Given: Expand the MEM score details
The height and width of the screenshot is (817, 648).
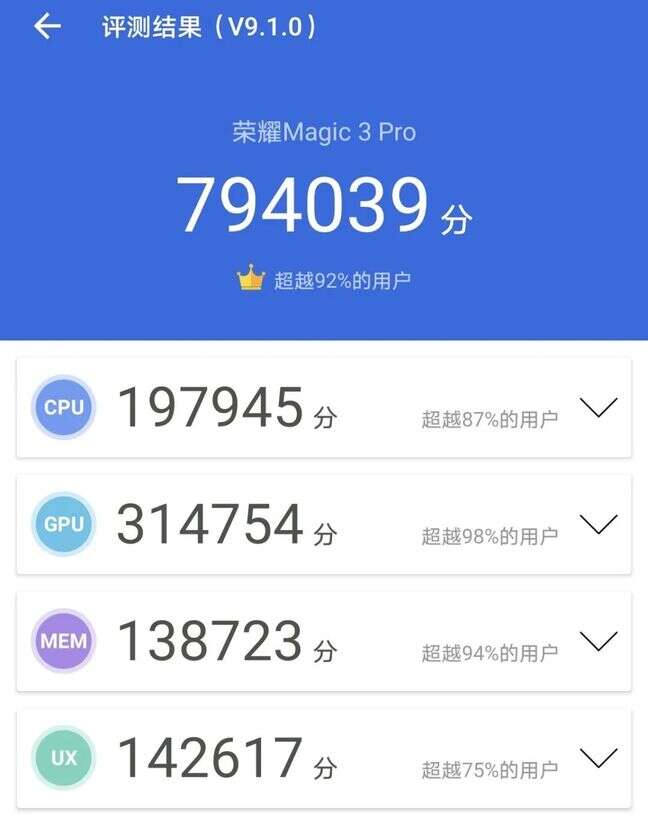Looking at the screenshot, I should tap(599, 641).
